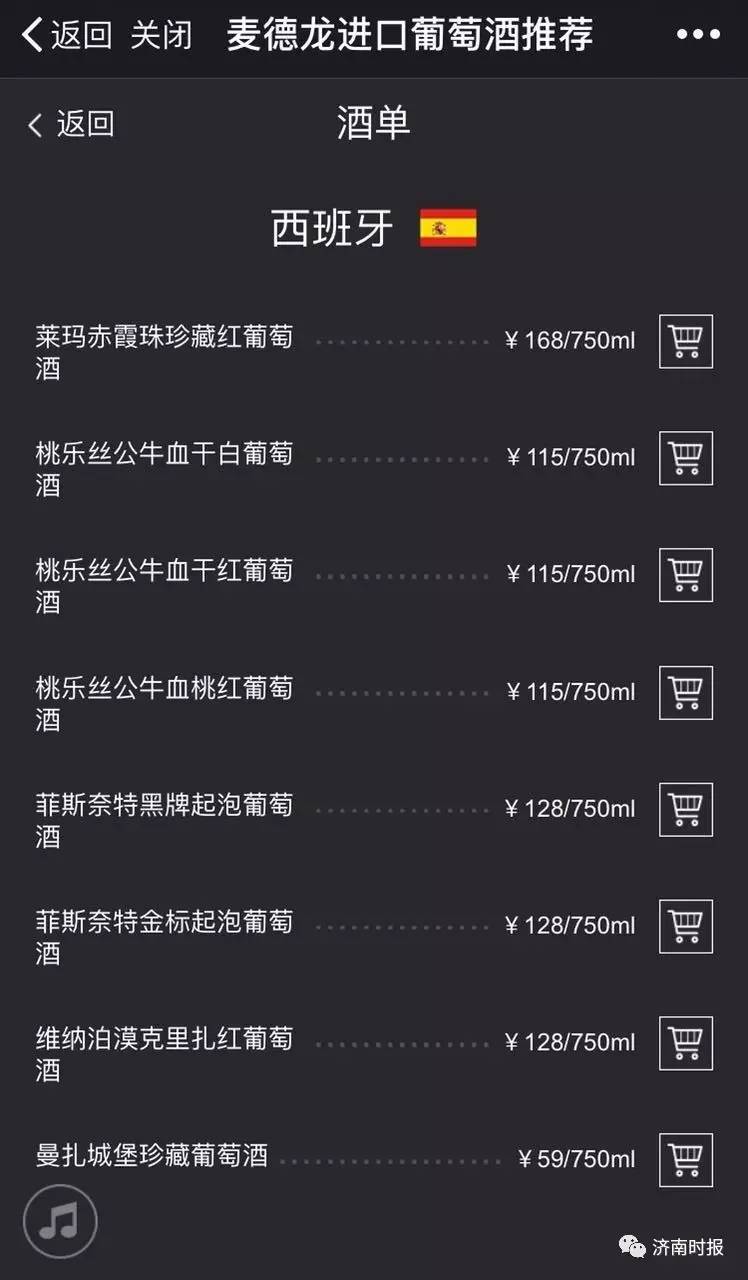This screenshot has height=1280, width=748.
Task: Add 菲斯奈特黑牌起泡葡萄酒 to the cart
Action: coord(685,810)
